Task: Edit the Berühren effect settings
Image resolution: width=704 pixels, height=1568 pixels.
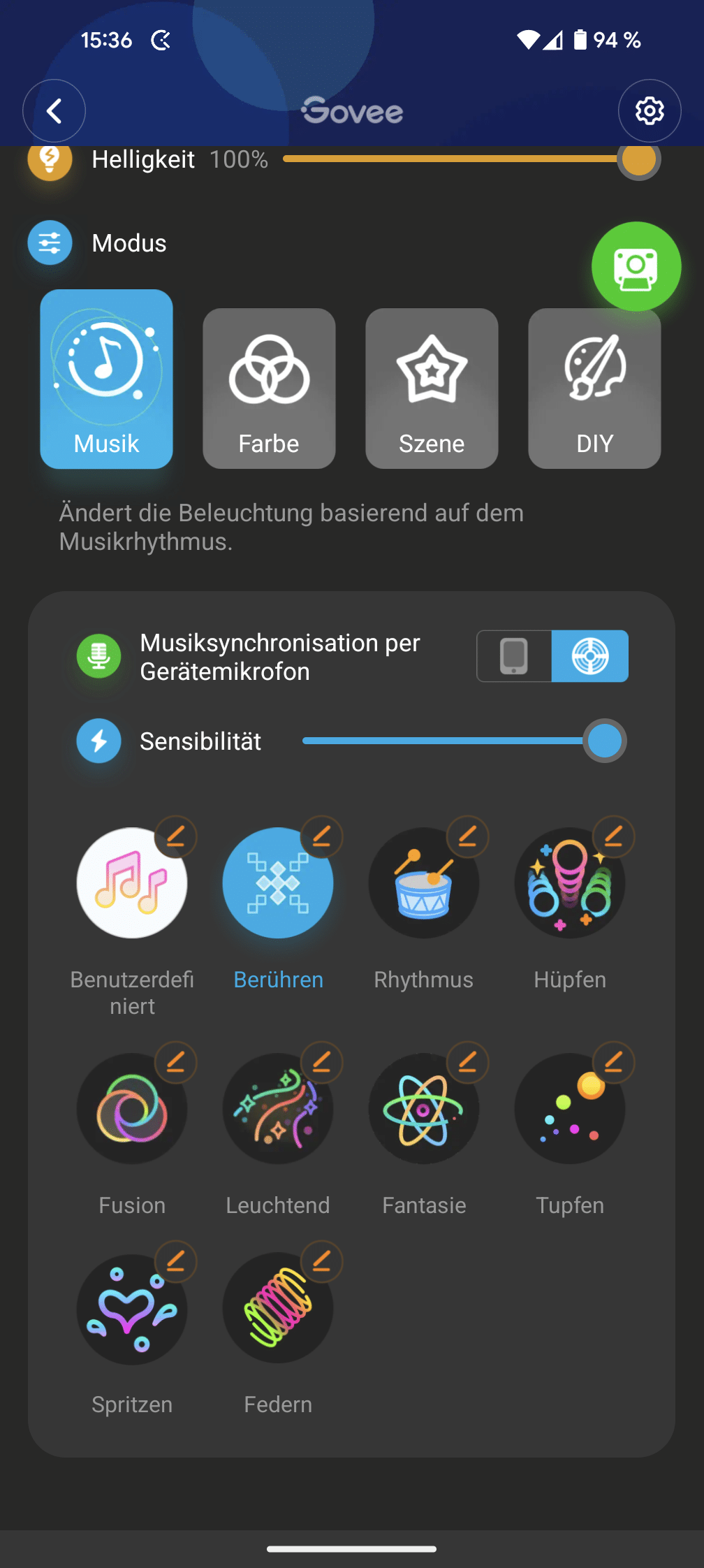Action: [x=322, y=836]
